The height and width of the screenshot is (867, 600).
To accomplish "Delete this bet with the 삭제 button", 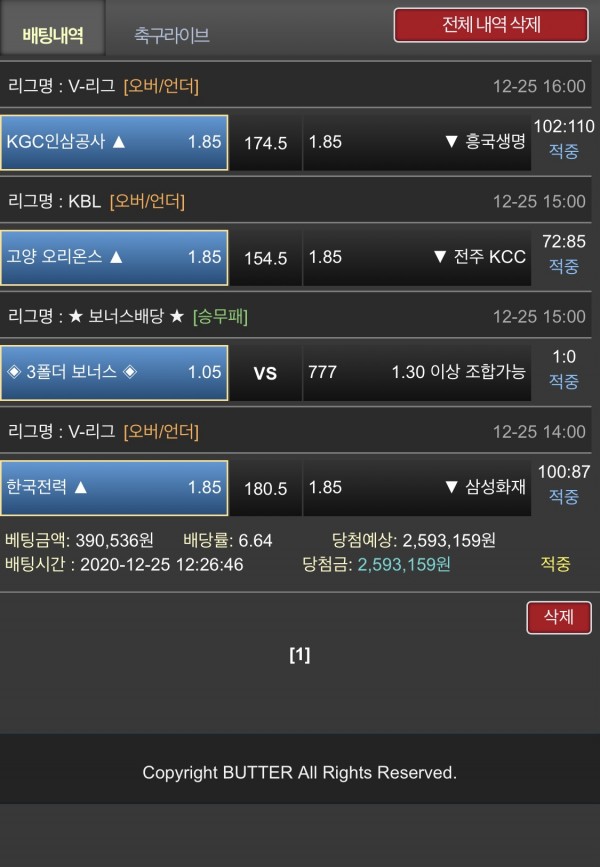I will [x=558, y=617].
